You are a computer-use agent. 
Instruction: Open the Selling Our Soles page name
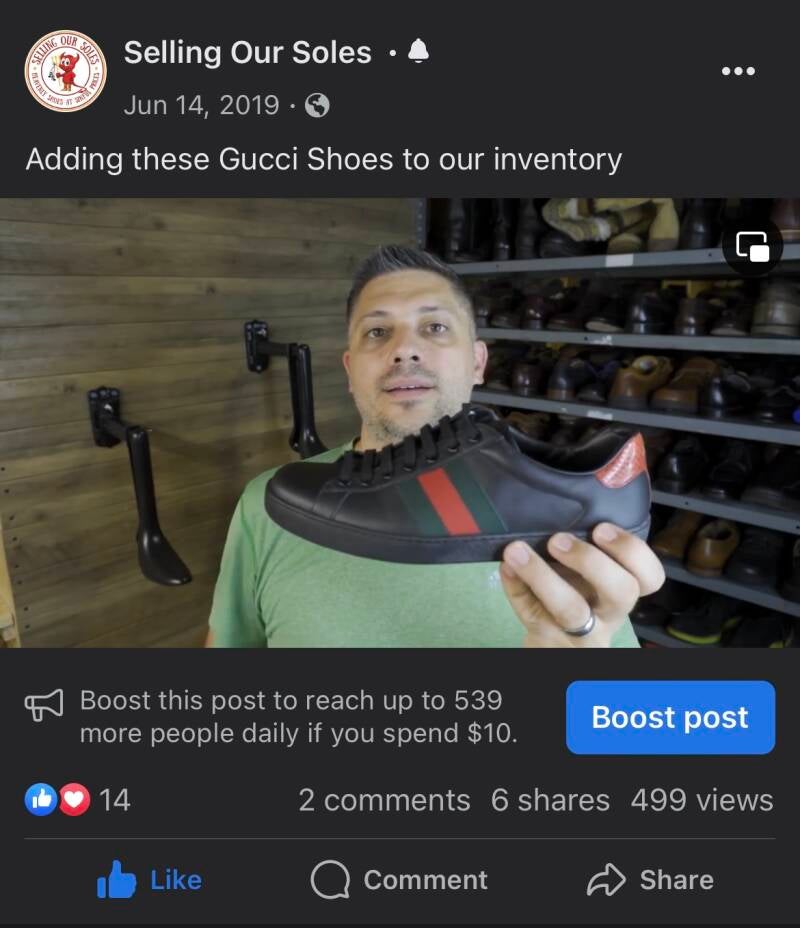click(247, 53)
